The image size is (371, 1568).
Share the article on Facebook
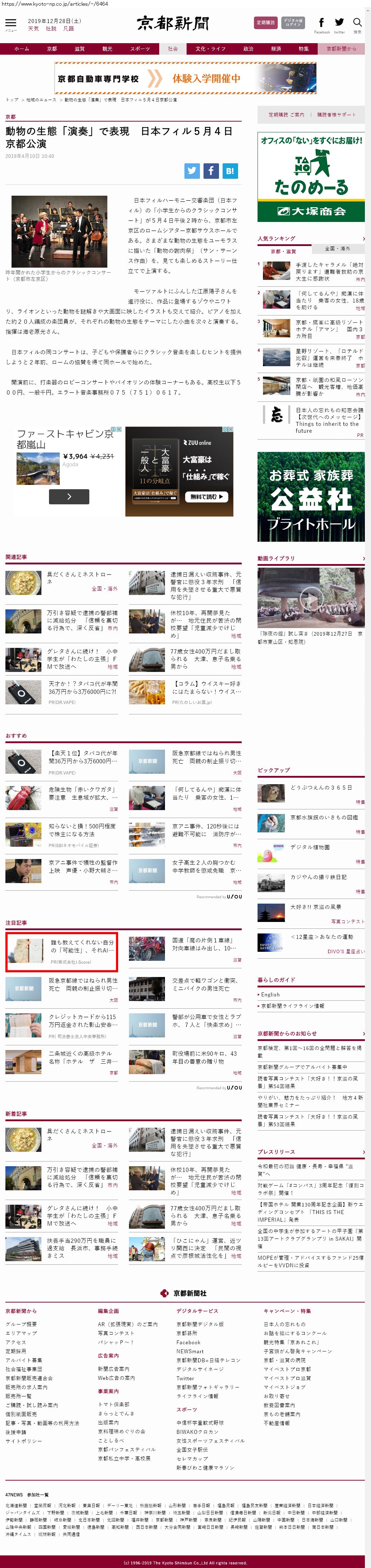tap(211, 171)
